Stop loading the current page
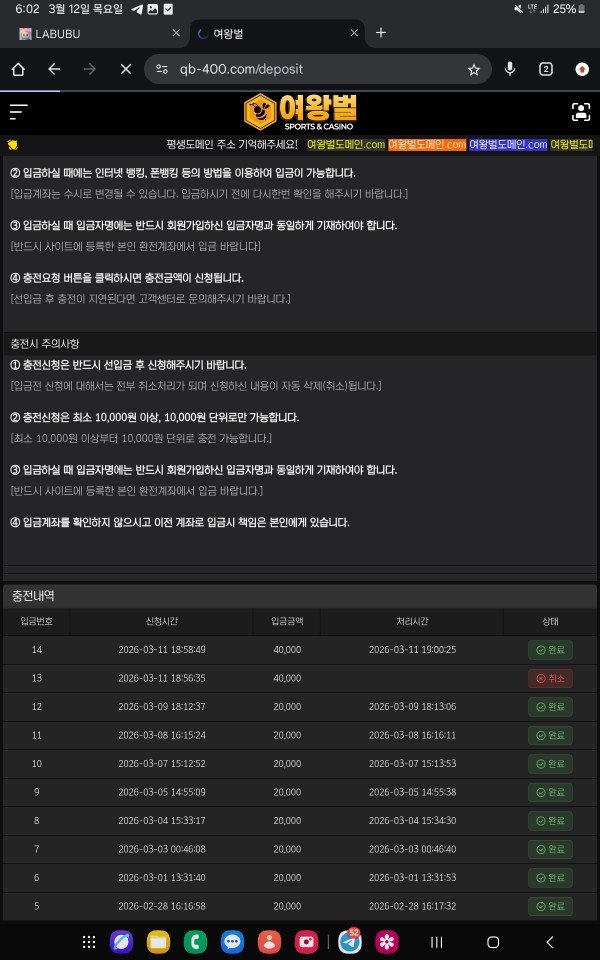The width and height of the screenshot is (600, 960). click(x=125, y=69)
